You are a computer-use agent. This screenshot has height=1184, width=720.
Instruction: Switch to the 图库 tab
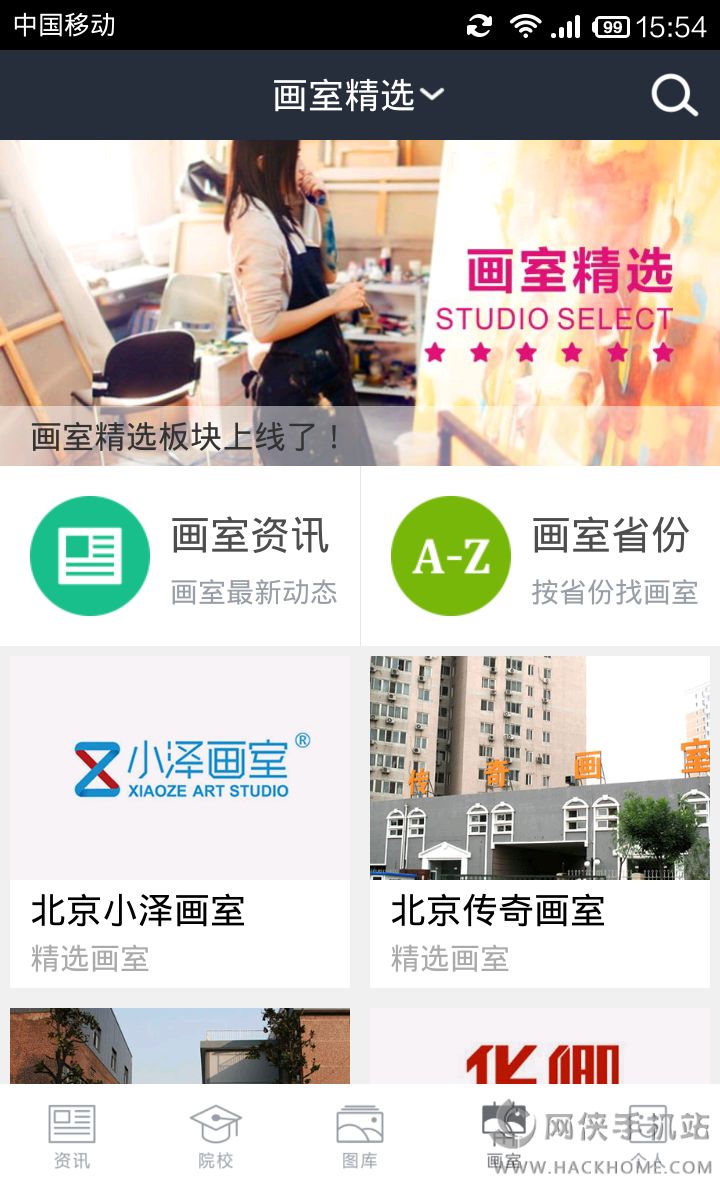(x=360, y=1136)
